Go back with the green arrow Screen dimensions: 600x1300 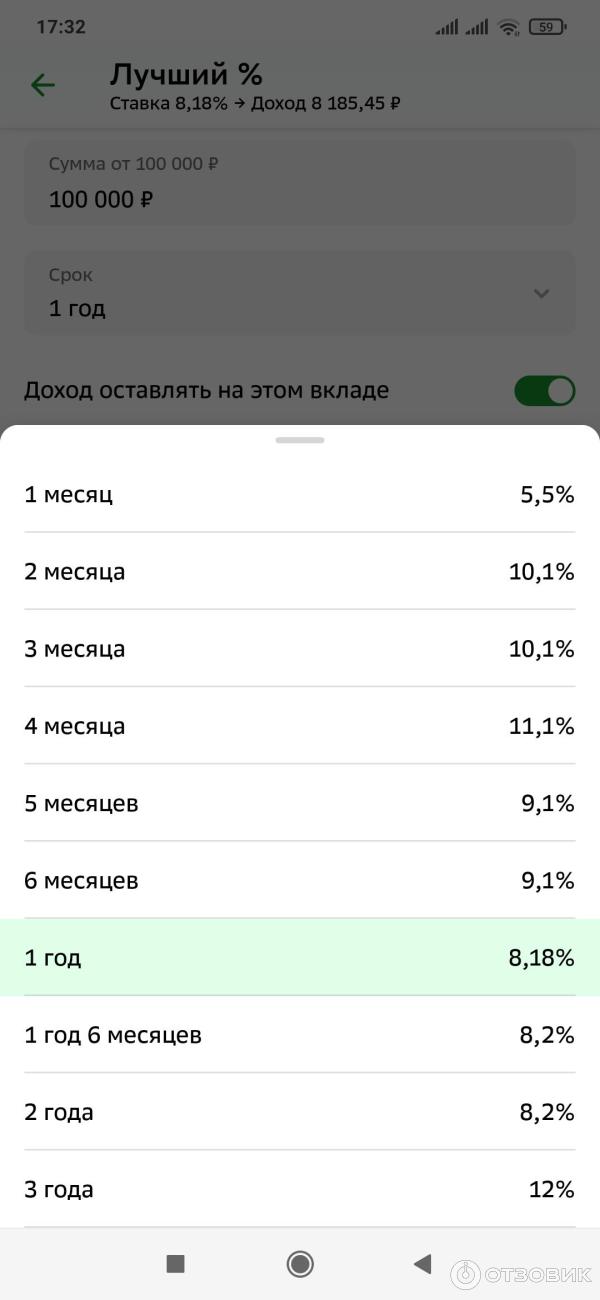43,86
